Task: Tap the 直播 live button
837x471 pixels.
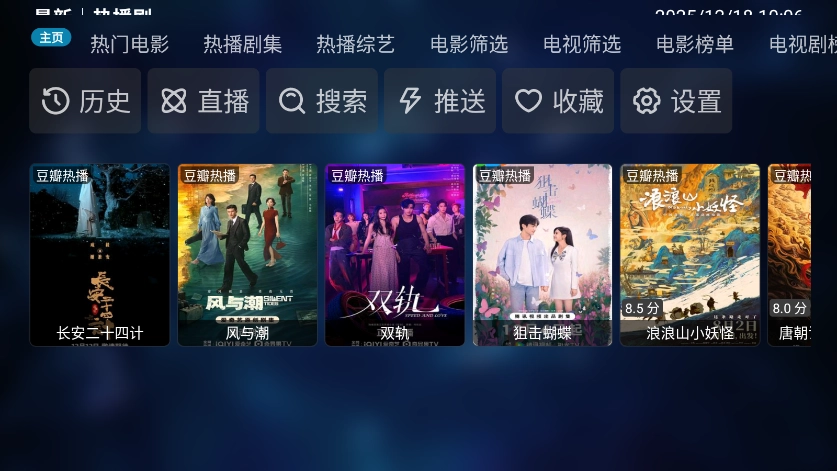Action: tap(203, 101)
